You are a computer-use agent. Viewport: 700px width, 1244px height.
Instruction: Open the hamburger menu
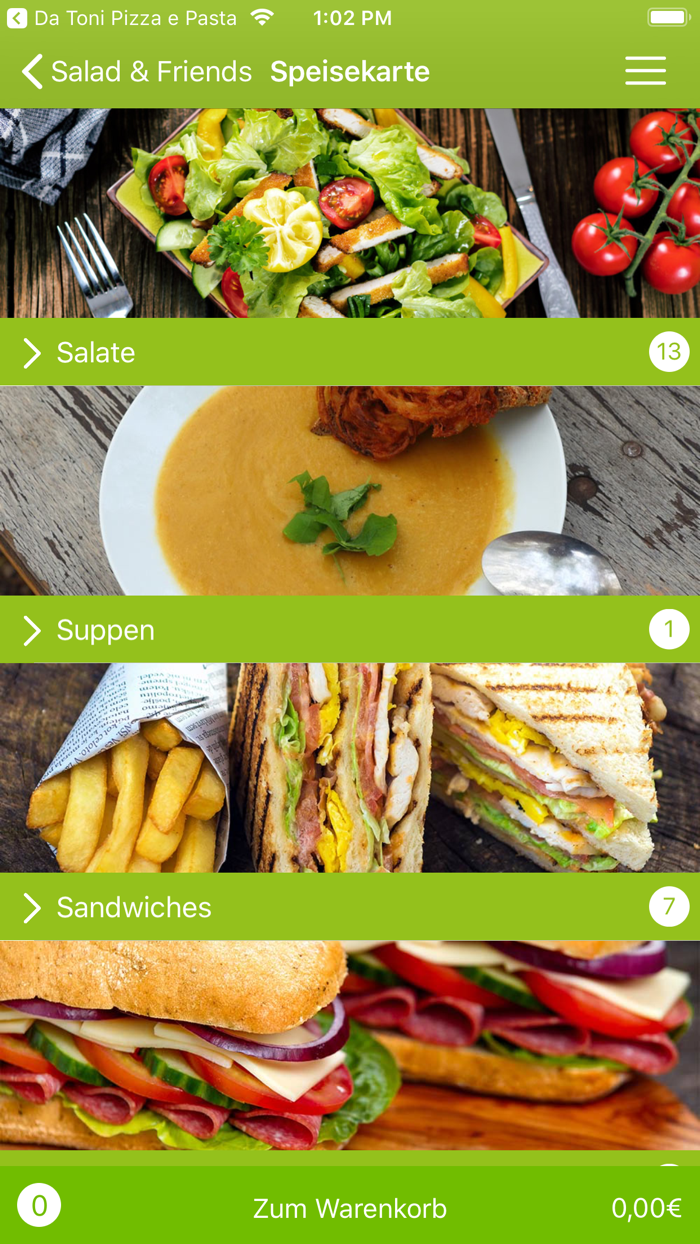pos(645,71)
